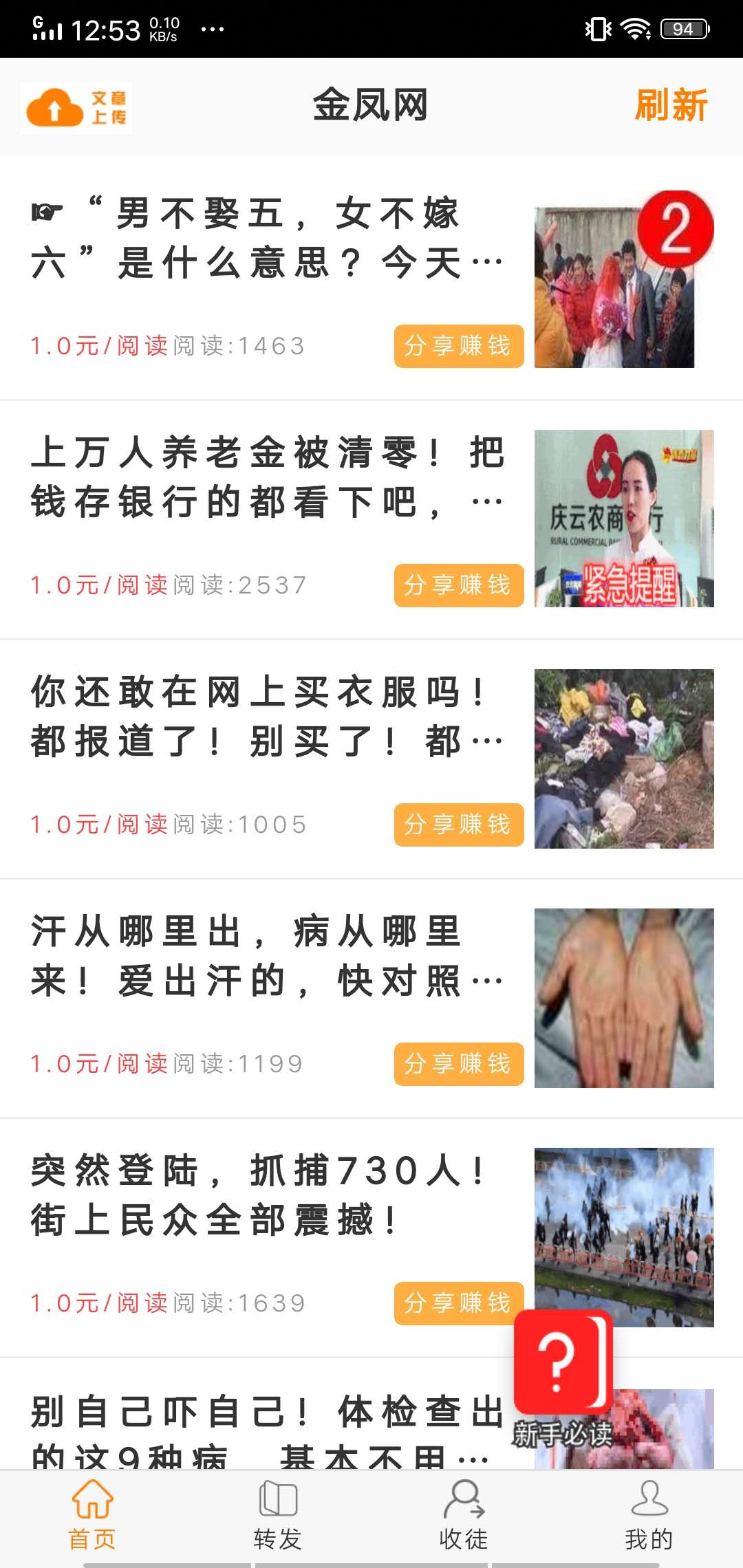Tap the battery indicator showing 94
743x1568 pixels.
(685, 28)
